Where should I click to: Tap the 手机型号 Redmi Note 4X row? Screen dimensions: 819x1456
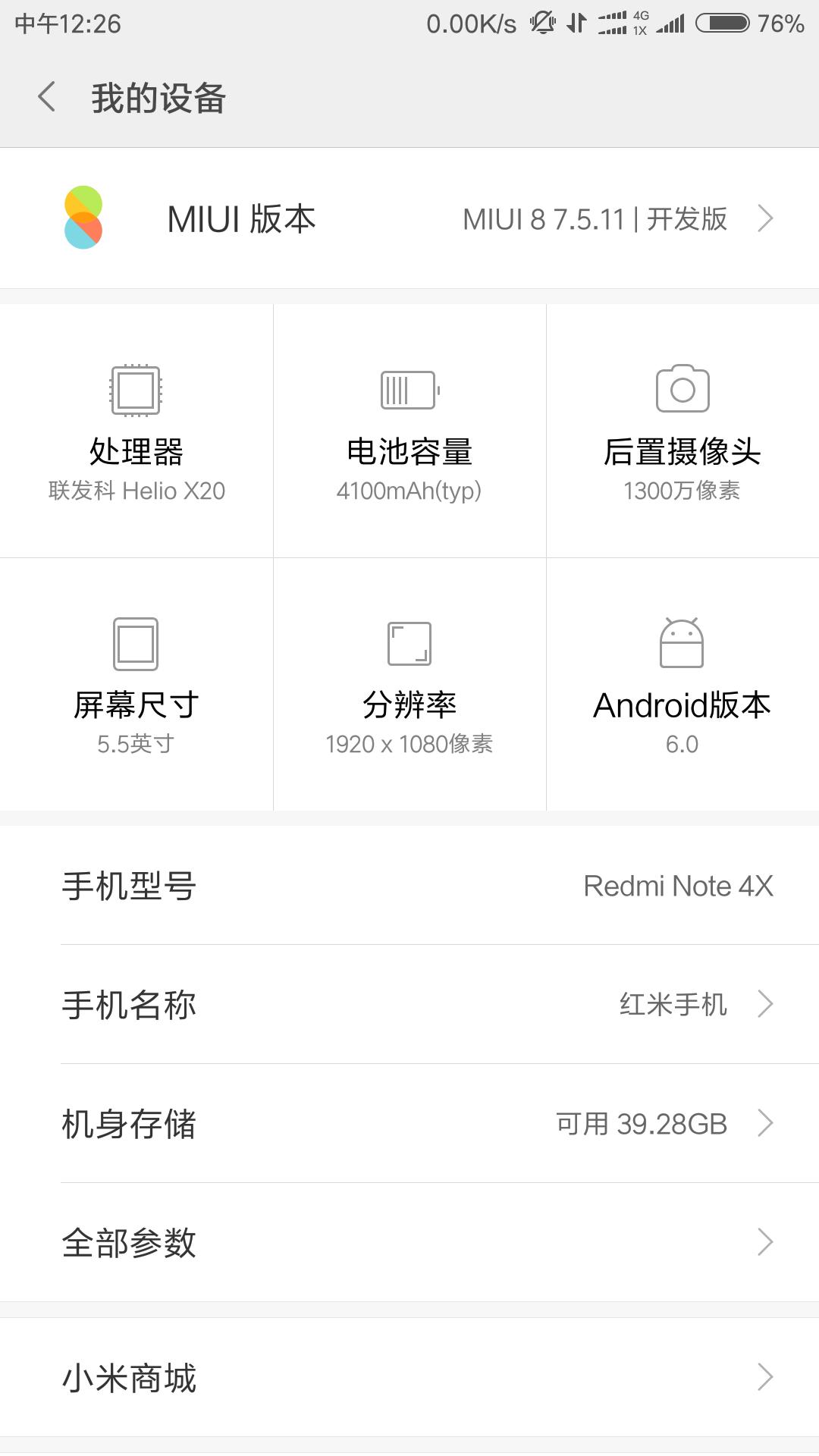409,886
